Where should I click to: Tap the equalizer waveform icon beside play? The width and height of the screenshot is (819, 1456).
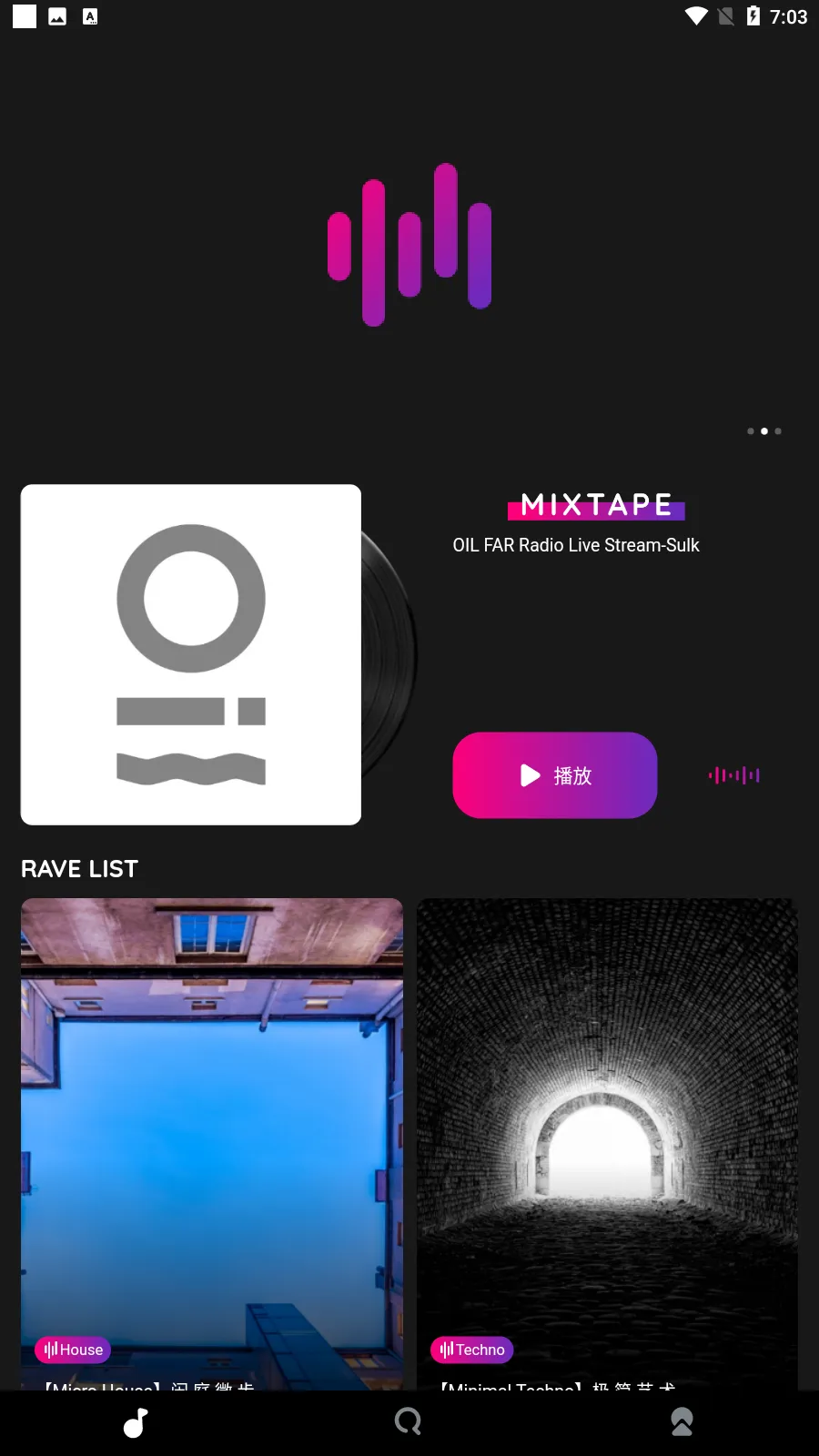coord(734,775)
